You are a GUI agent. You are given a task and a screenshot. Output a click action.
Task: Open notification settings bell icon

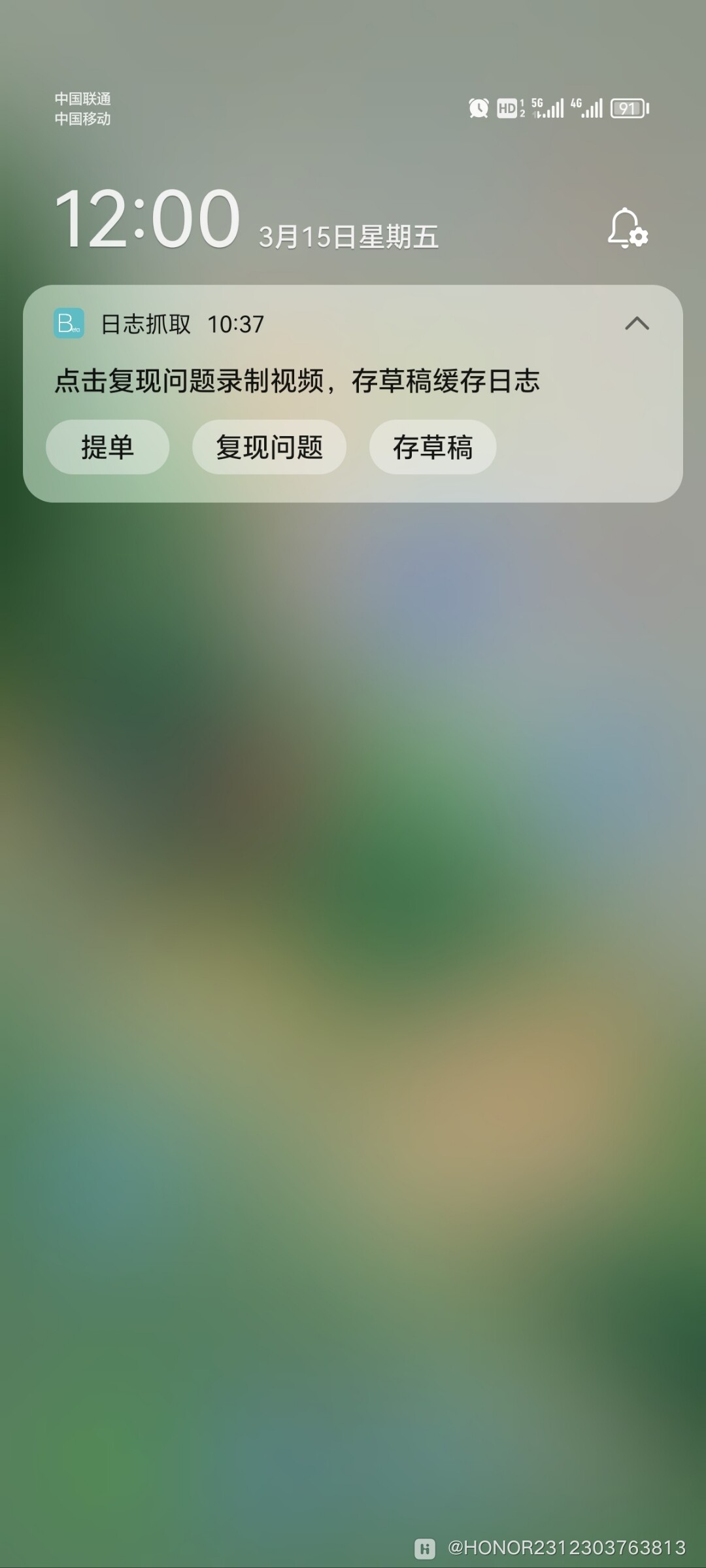626,228
